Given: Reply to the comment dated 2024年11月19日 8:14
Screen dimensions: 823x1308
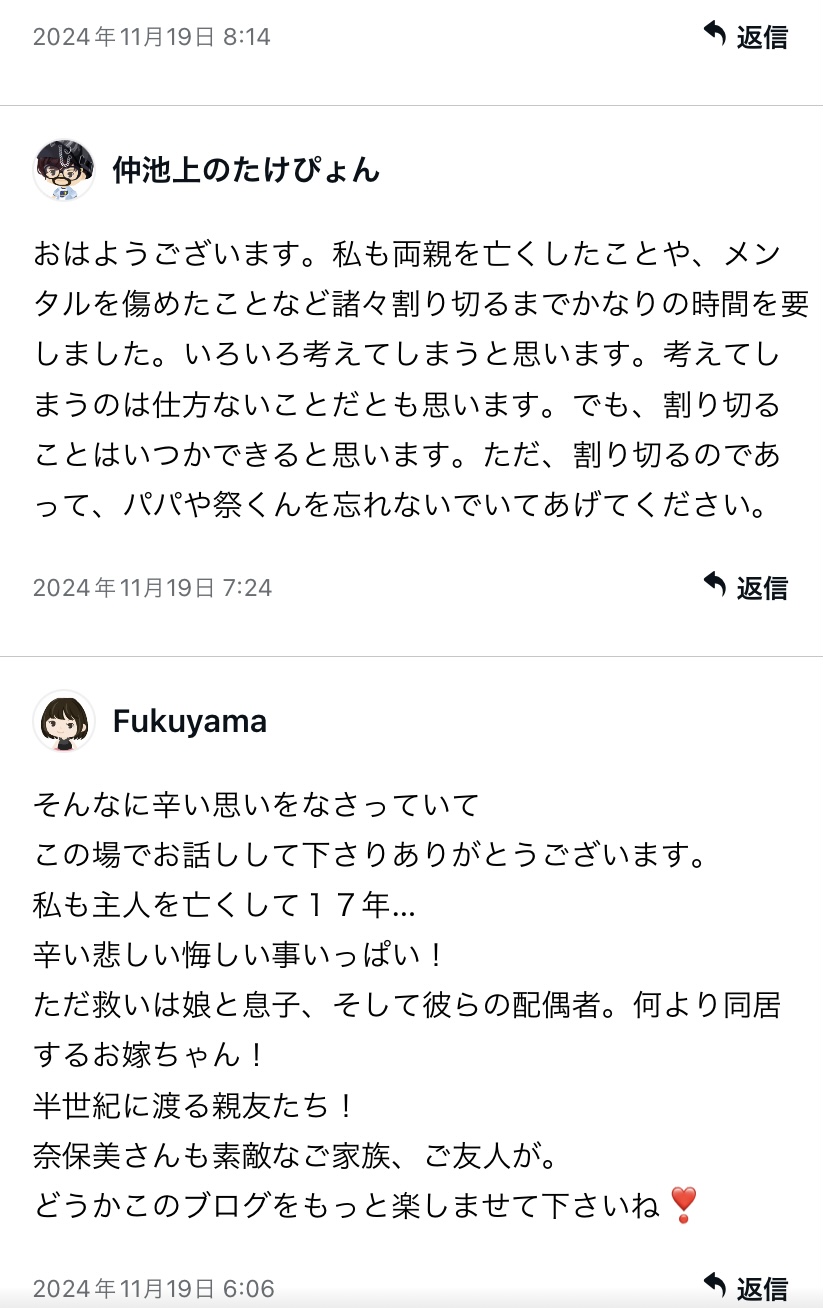Looking at the screenshot, I should 746,37.
